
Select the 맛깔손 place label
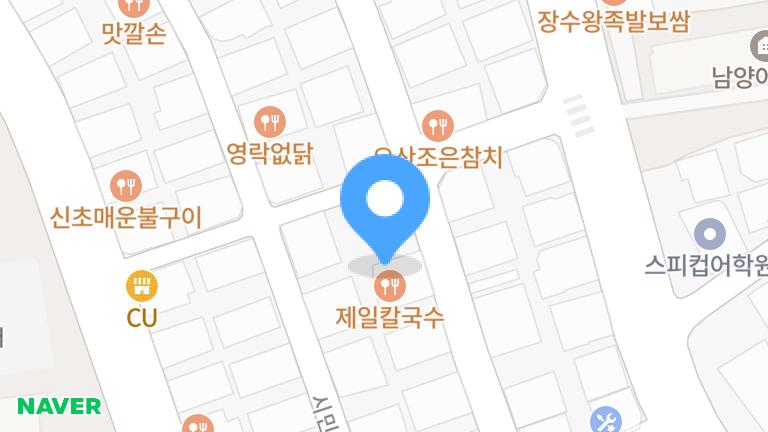(133, 34)
